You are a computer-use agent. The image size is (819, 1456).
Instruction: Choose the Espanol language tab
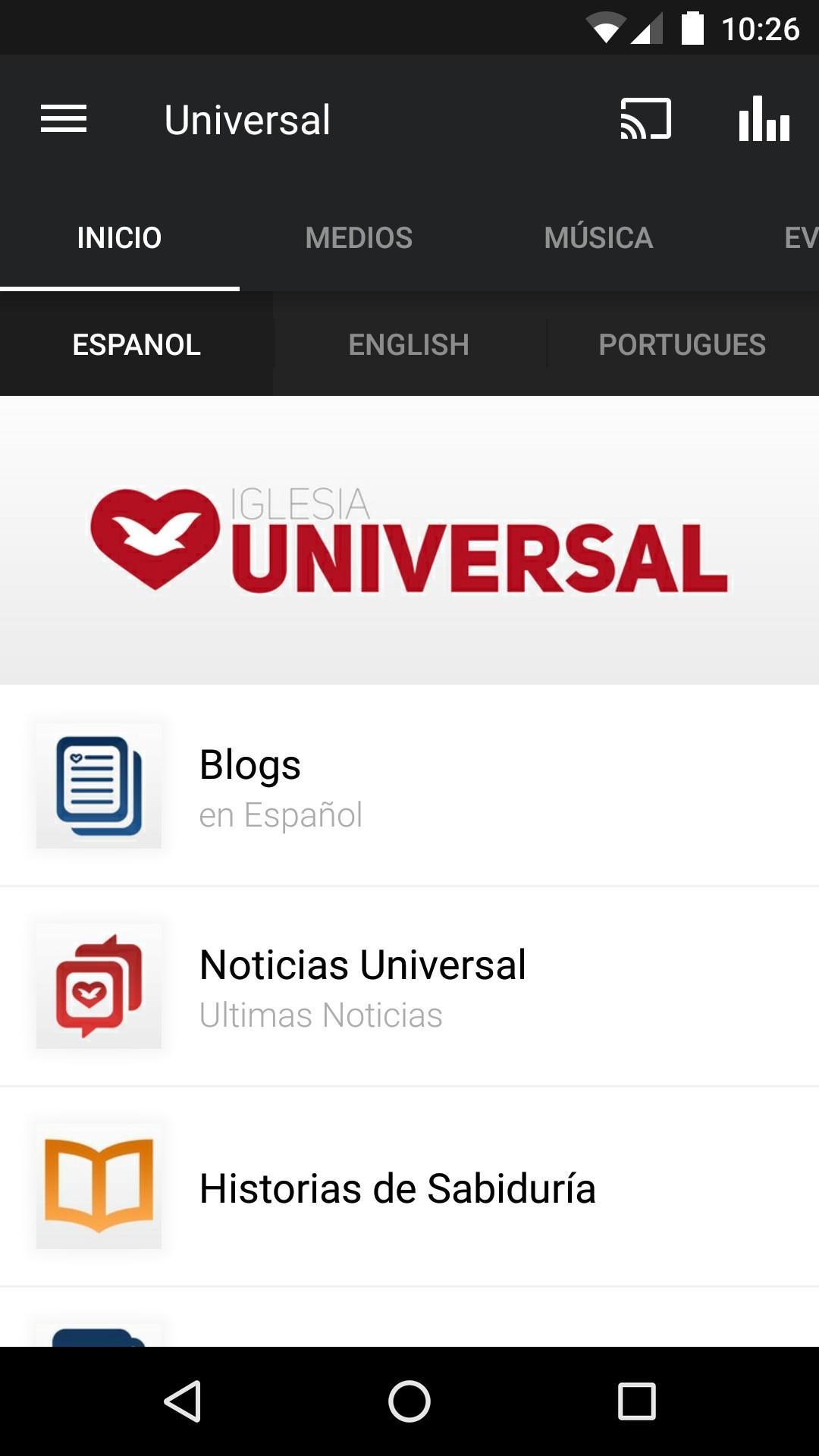(x=136, y=345)
